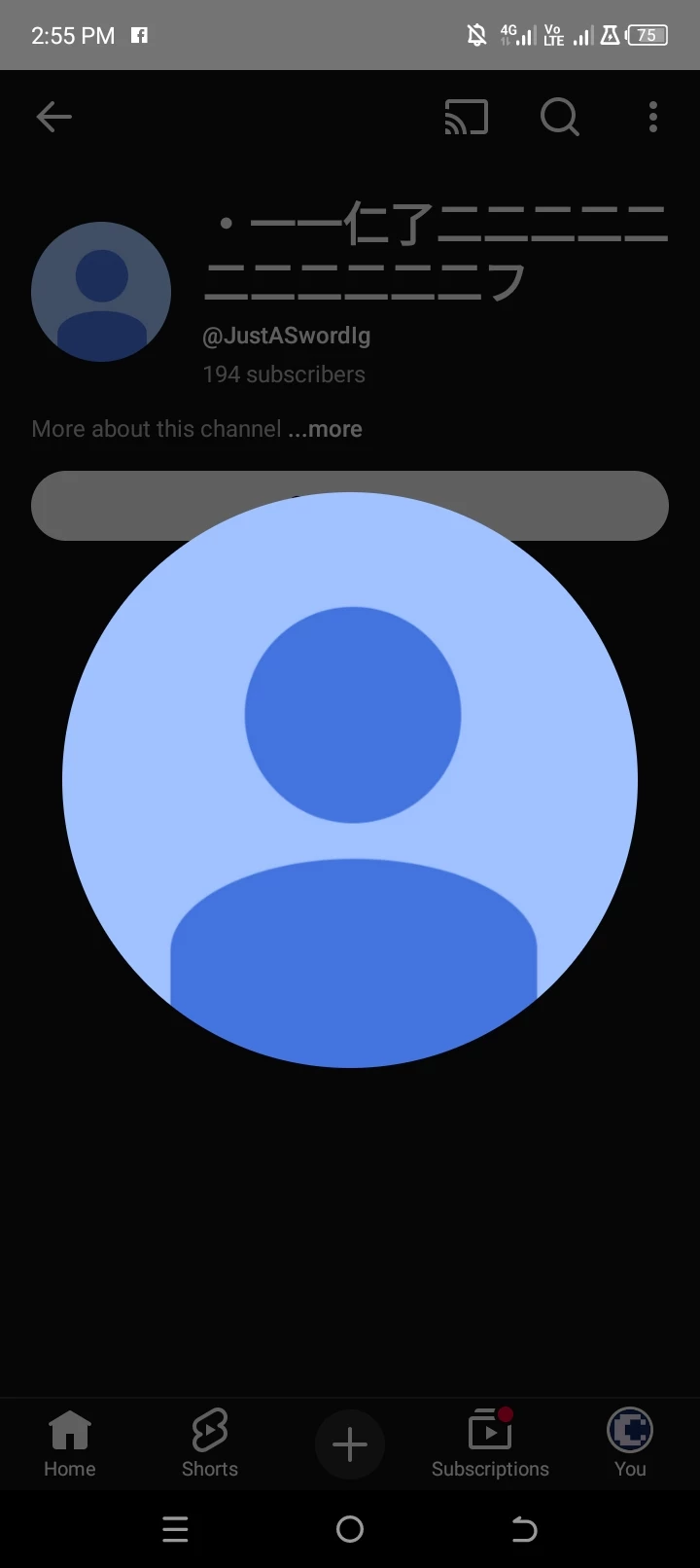Expand channel description with ...more

pyautogui.click(x=326, y=429)
